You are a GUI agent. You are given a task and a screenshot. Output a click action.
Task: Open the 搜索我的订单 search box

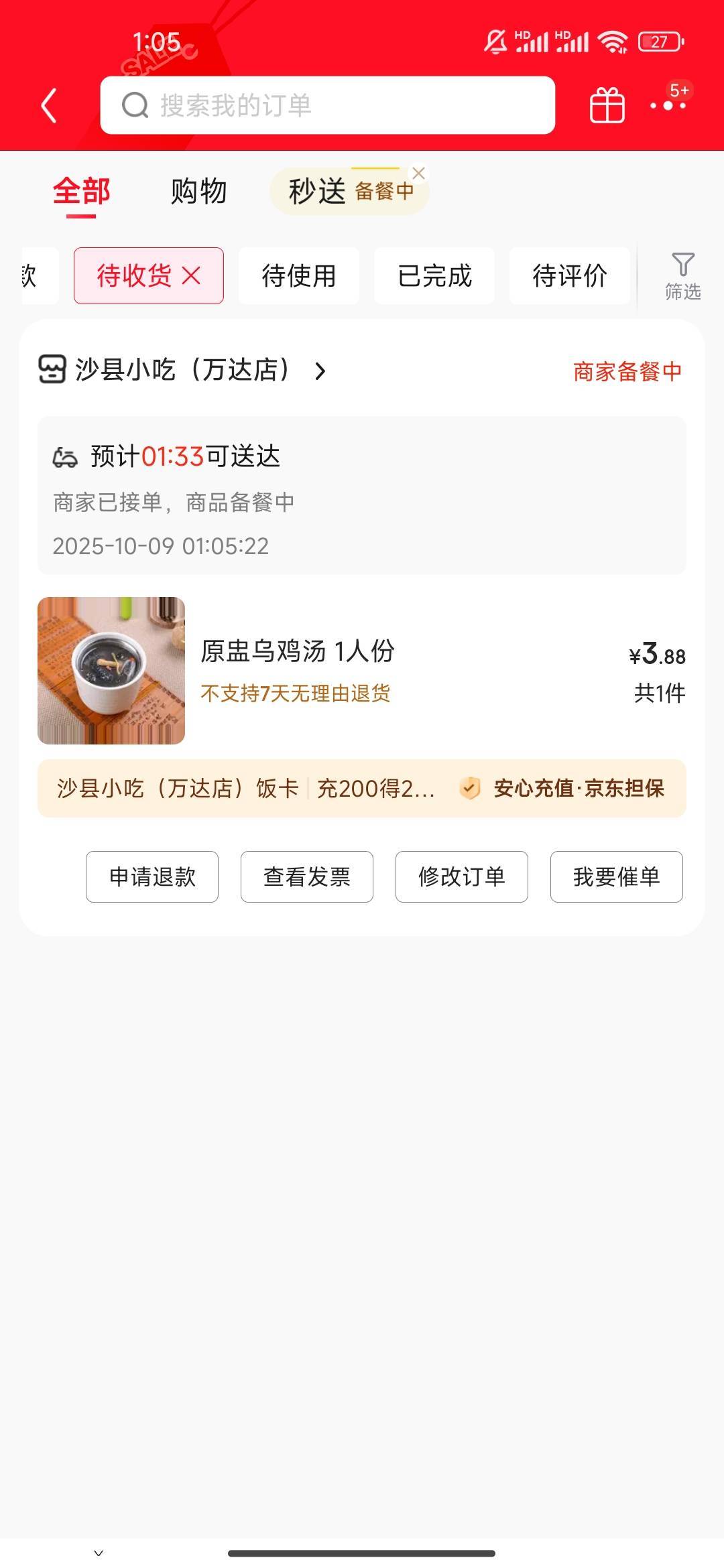(x=327, y=105)
